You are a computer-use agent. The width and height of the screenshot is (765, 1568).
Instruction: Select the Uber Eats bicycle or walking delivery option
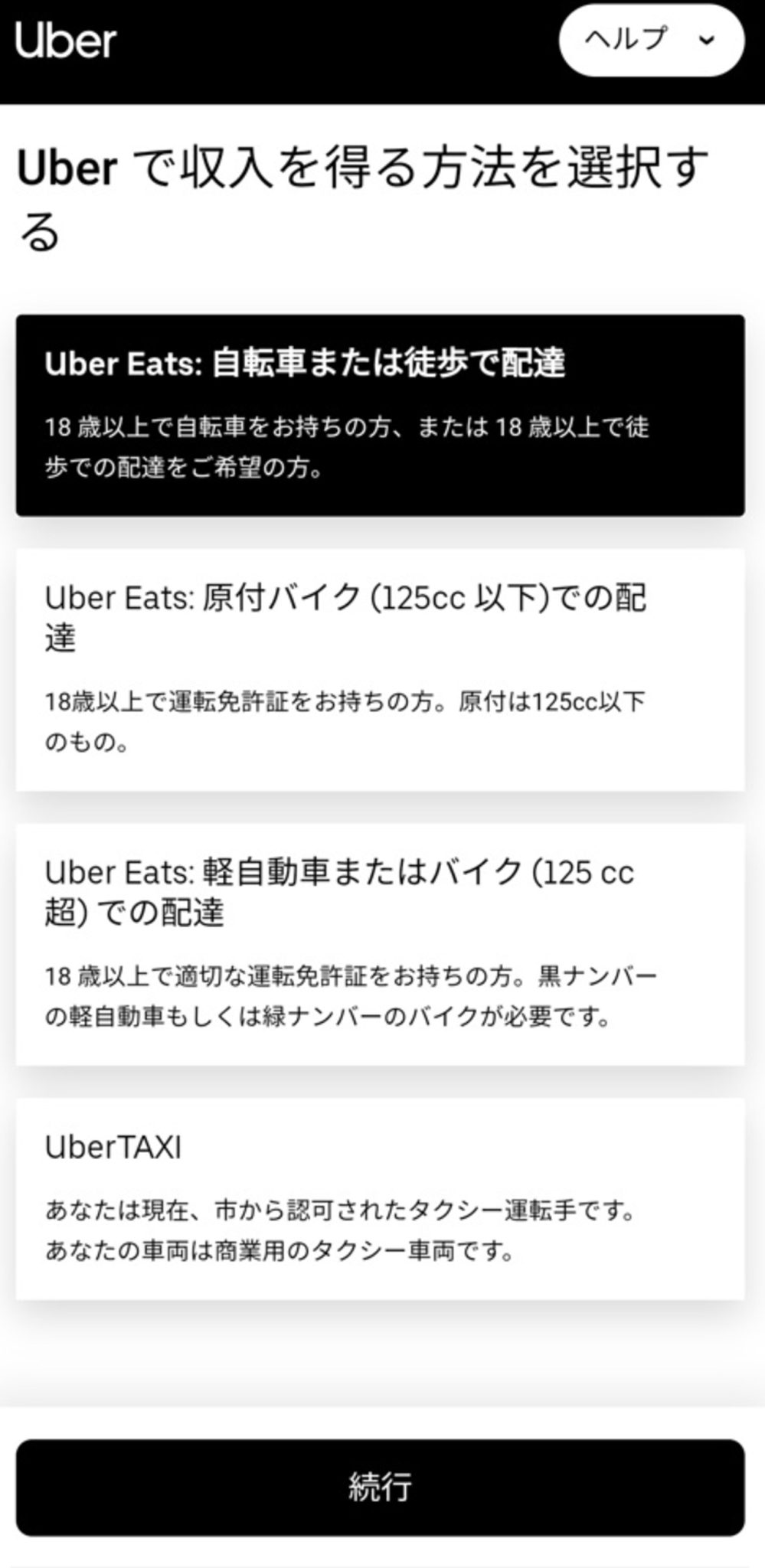pyautogui.click(x=382, y=413)
